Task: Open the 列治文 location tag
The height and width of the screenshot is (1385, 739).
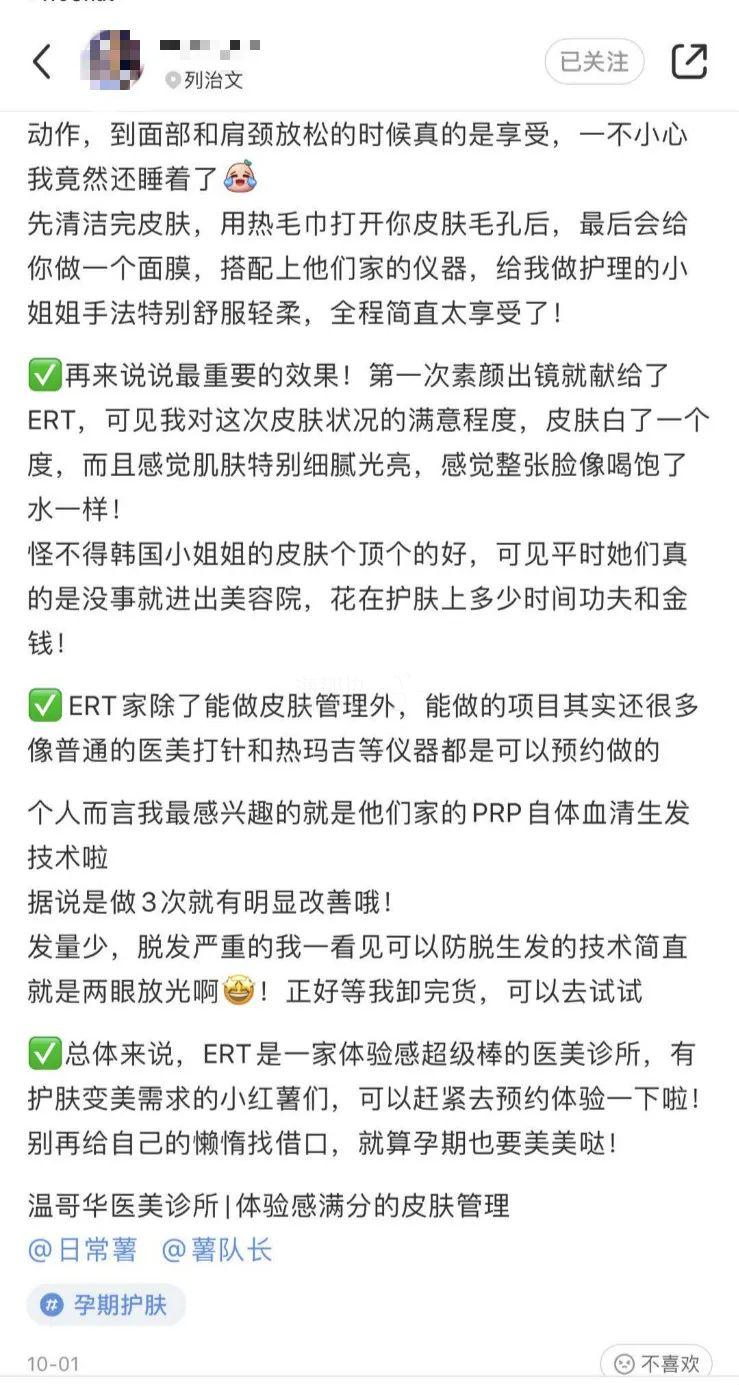Action: click(205, 80)
